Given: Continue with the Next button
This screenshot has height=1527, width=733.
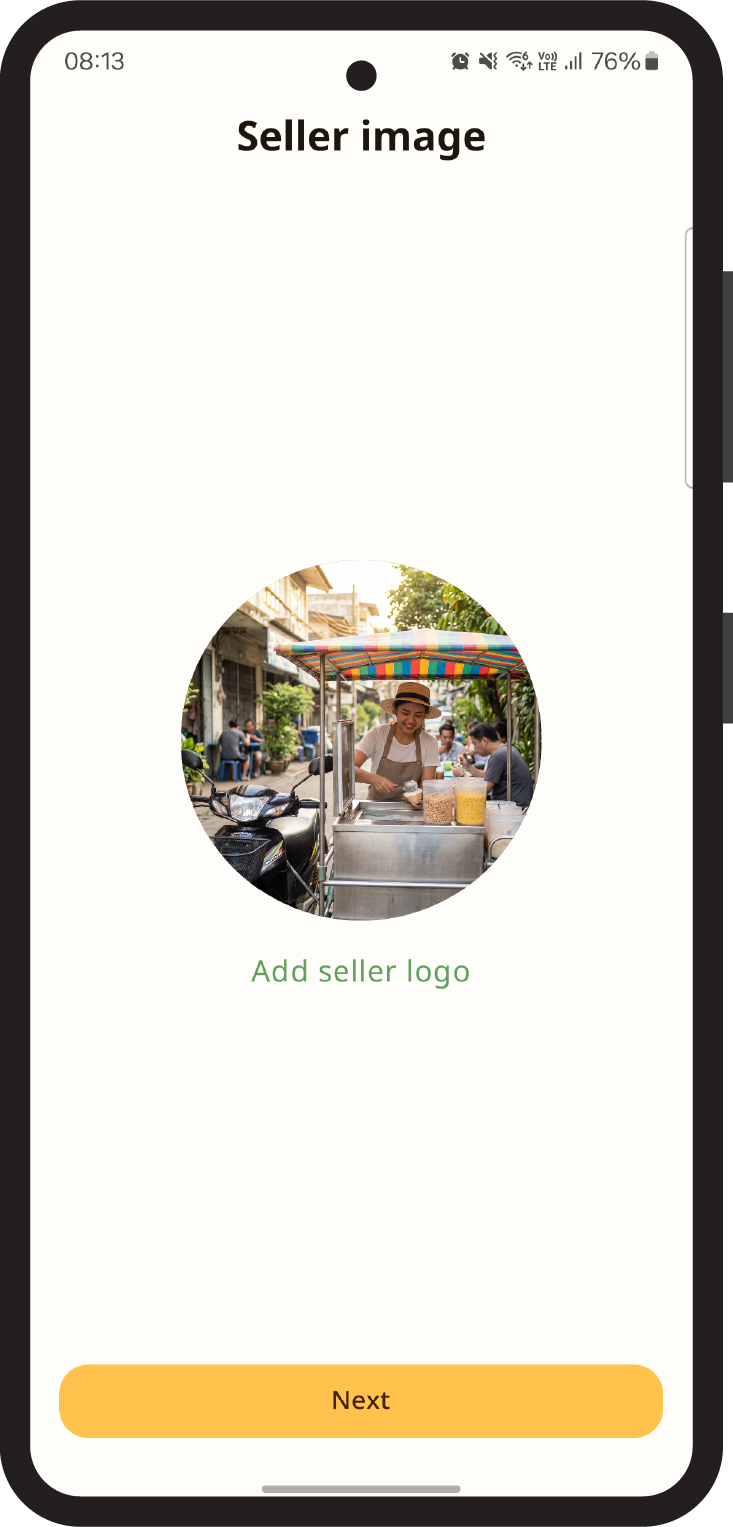Looking at the screenshot, I should click(361, 1400).
